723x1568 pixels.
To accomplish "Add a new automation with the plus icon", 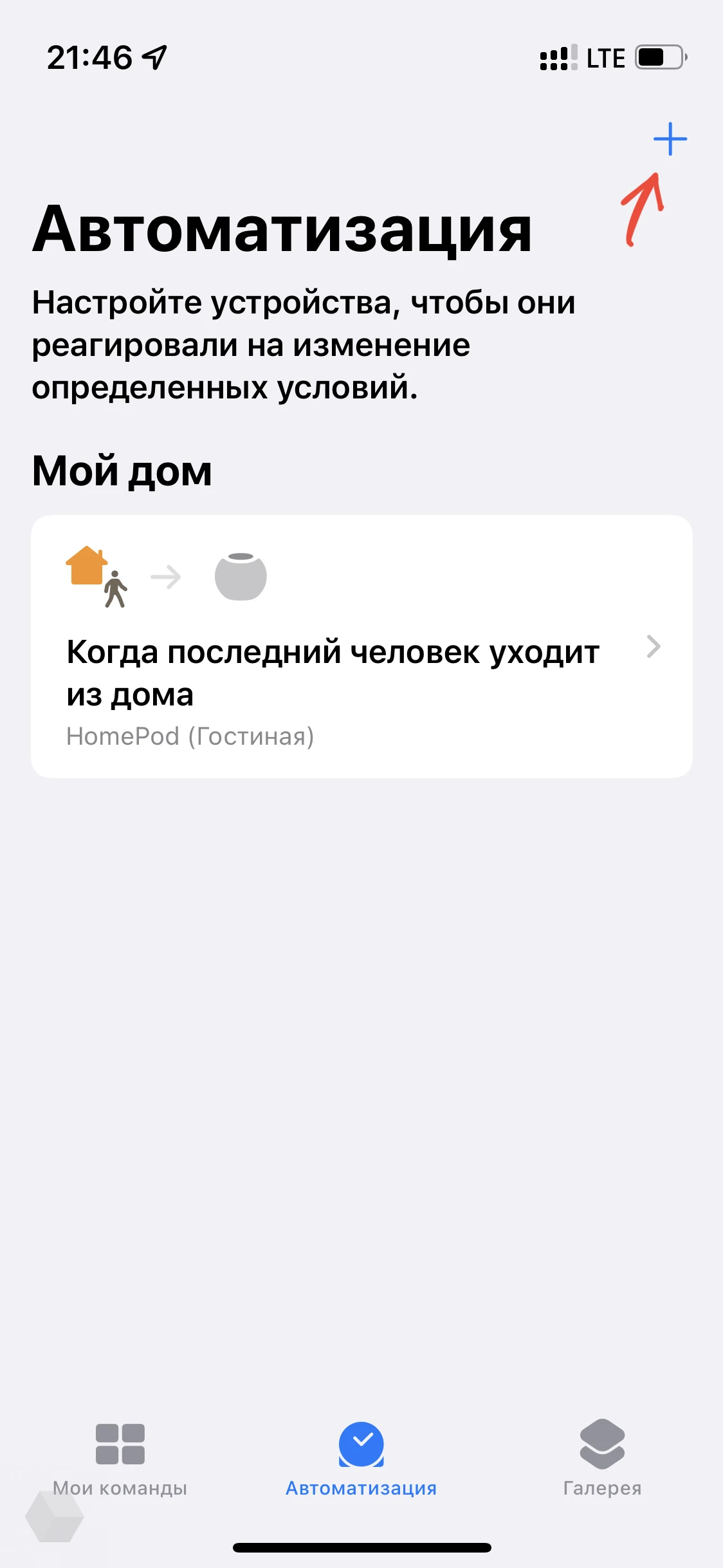I will tap(670, 139).
